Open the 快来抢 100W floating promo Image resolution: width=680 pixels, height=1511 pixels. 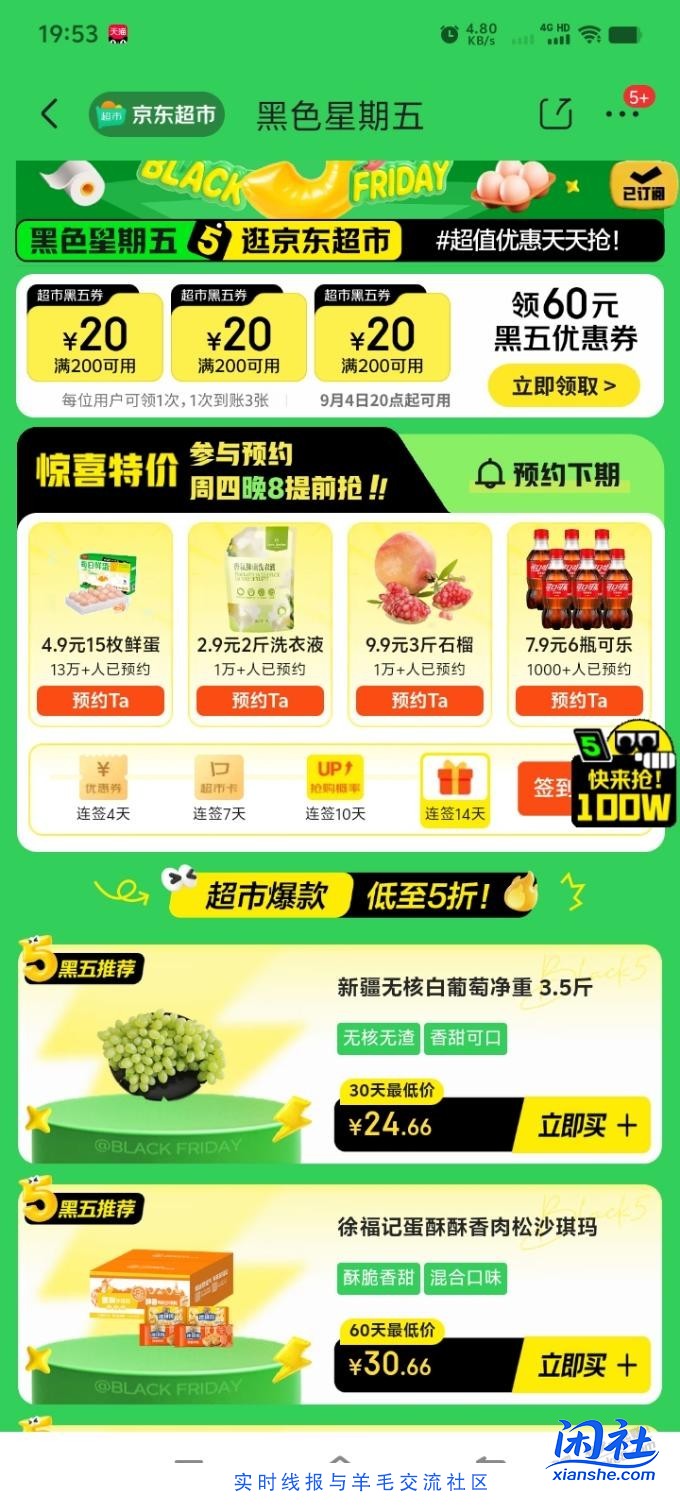tap(622, 780)
